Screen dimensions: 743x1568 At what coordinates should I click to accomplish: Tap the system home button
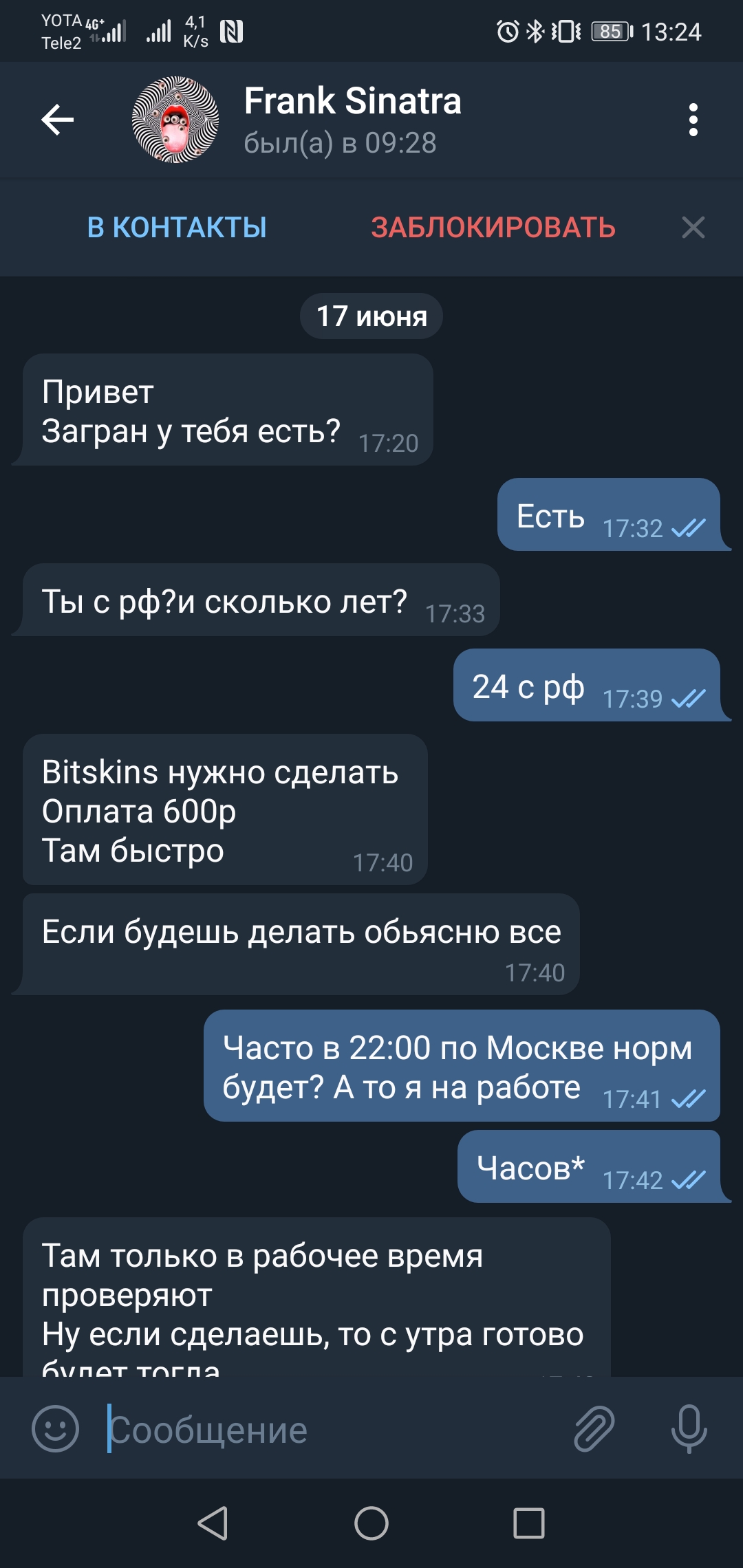[x=371, y=1523]
